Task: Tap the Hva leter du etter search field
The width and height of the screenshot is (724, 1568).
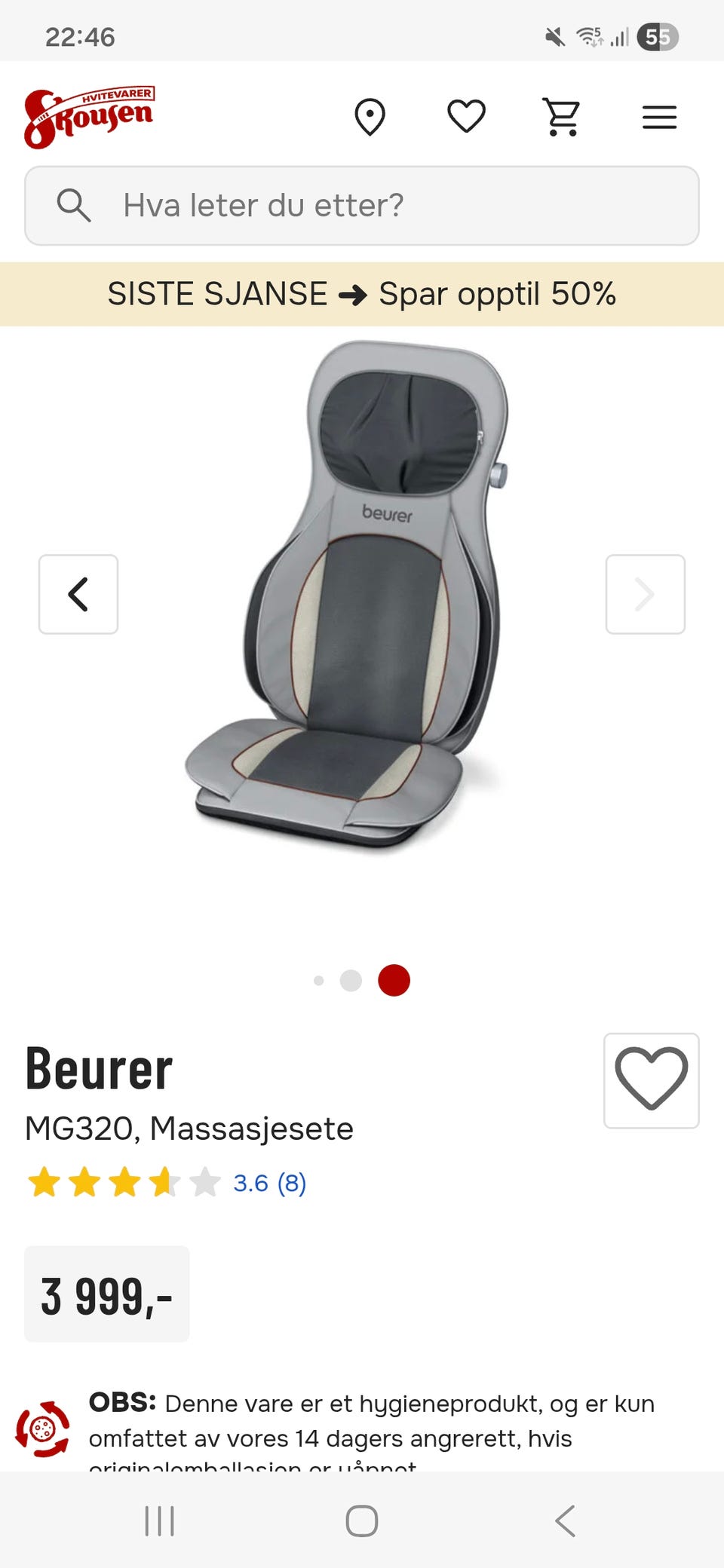Action: [x=362, y=205]
